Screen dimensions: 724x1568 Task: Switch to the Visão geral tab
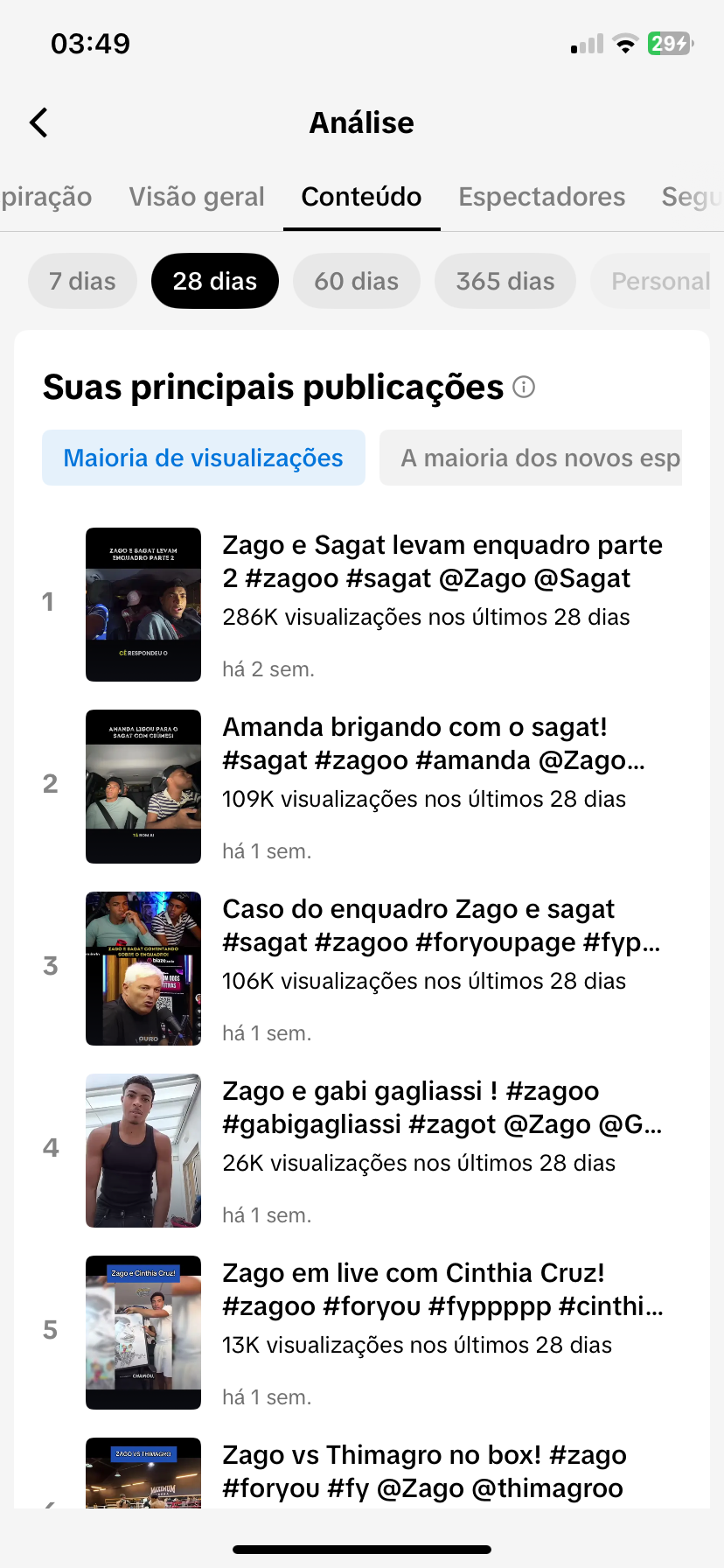point(197,197)
